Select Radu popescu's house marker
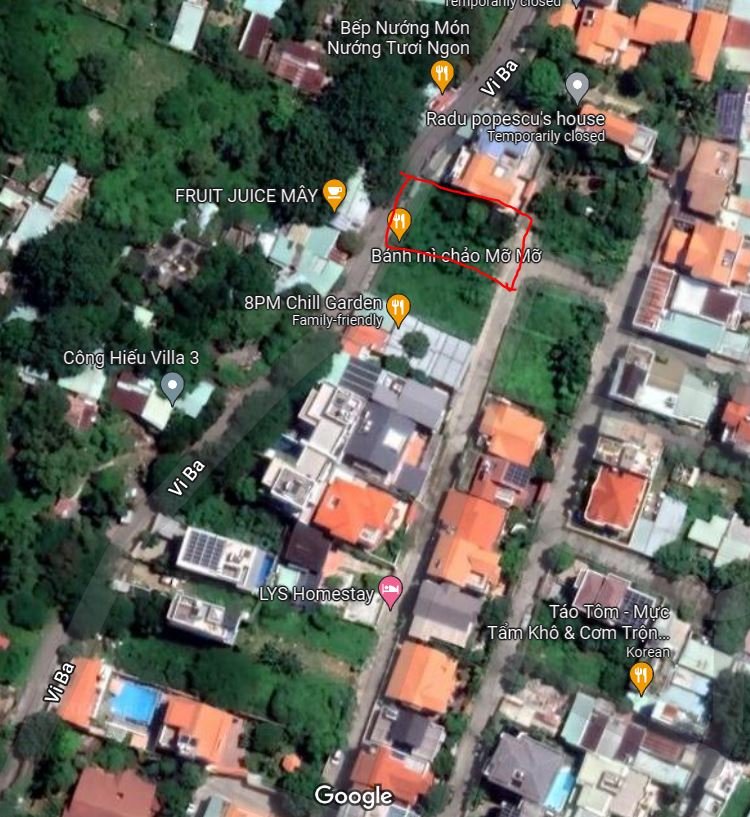 click(x=577, y=86)
